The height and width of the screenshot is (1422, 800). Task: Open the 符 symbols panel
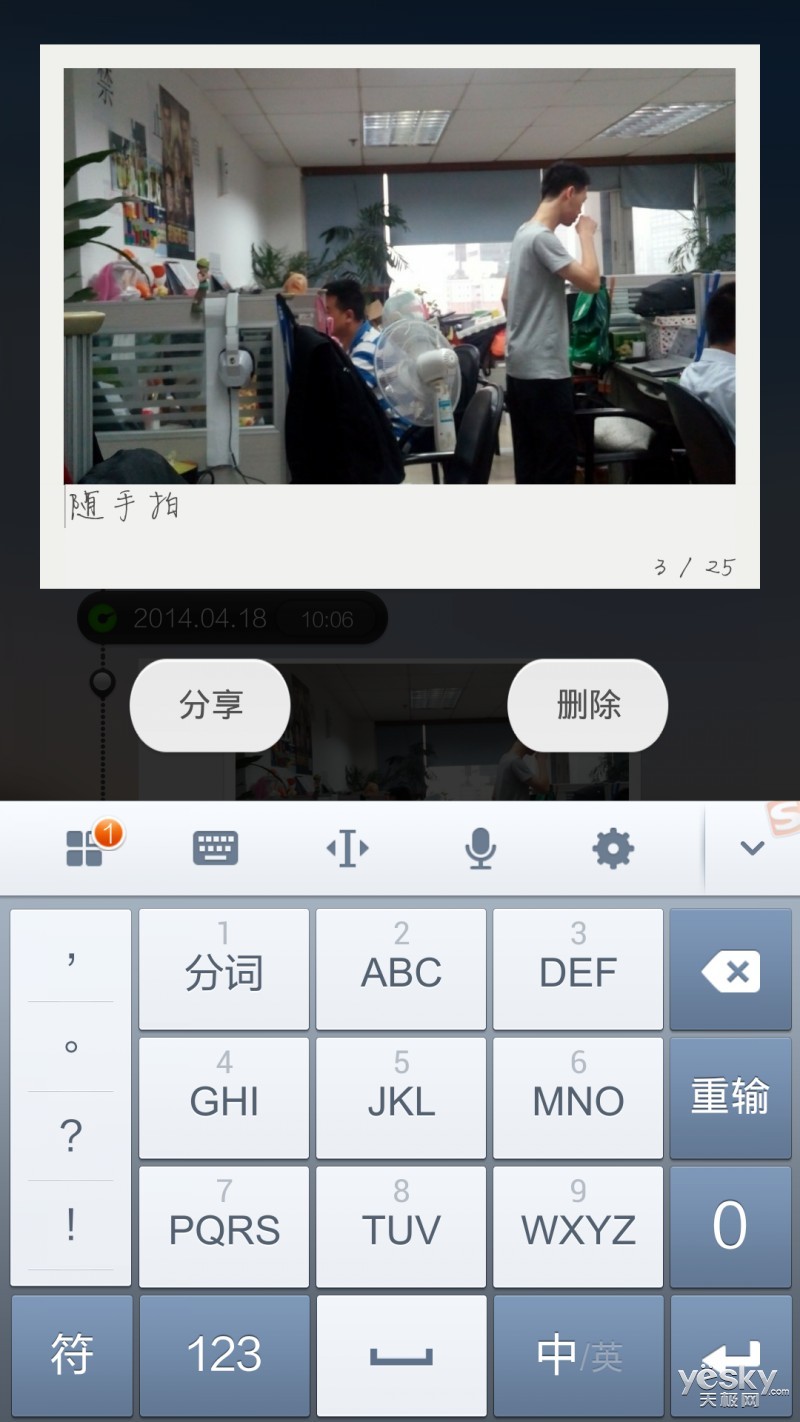(x=71, y=1354)
